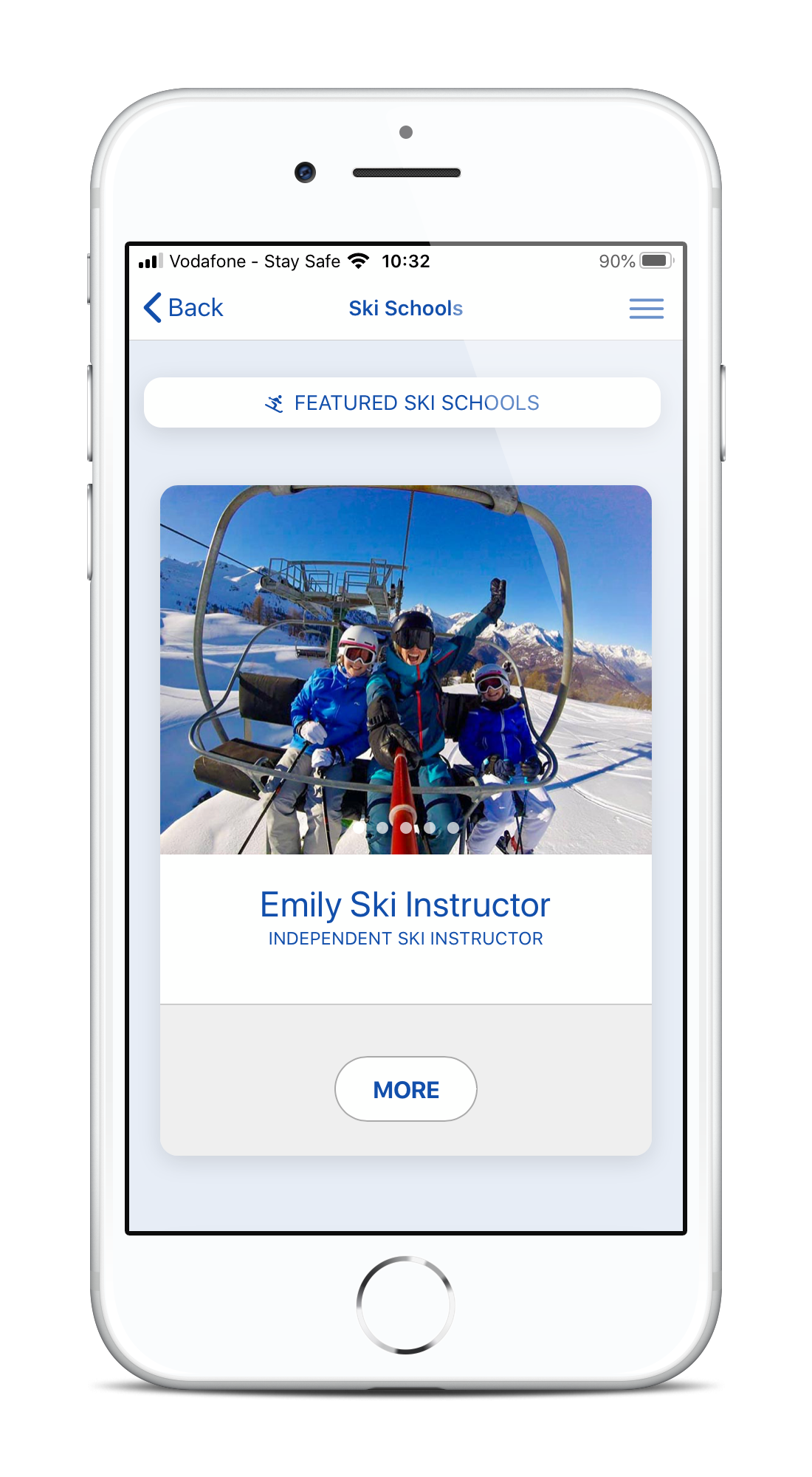Go back using the Back arrow
The width and height of the screenshot is (812, 1477).
click(x=183, y=307)
